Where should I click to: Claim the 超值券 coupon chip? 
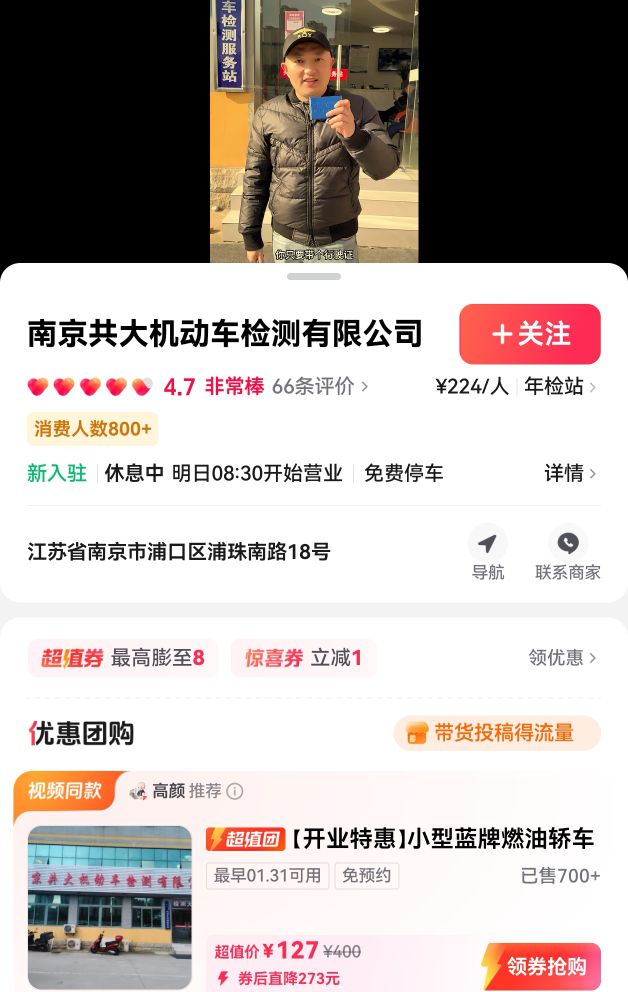(122, 658)
